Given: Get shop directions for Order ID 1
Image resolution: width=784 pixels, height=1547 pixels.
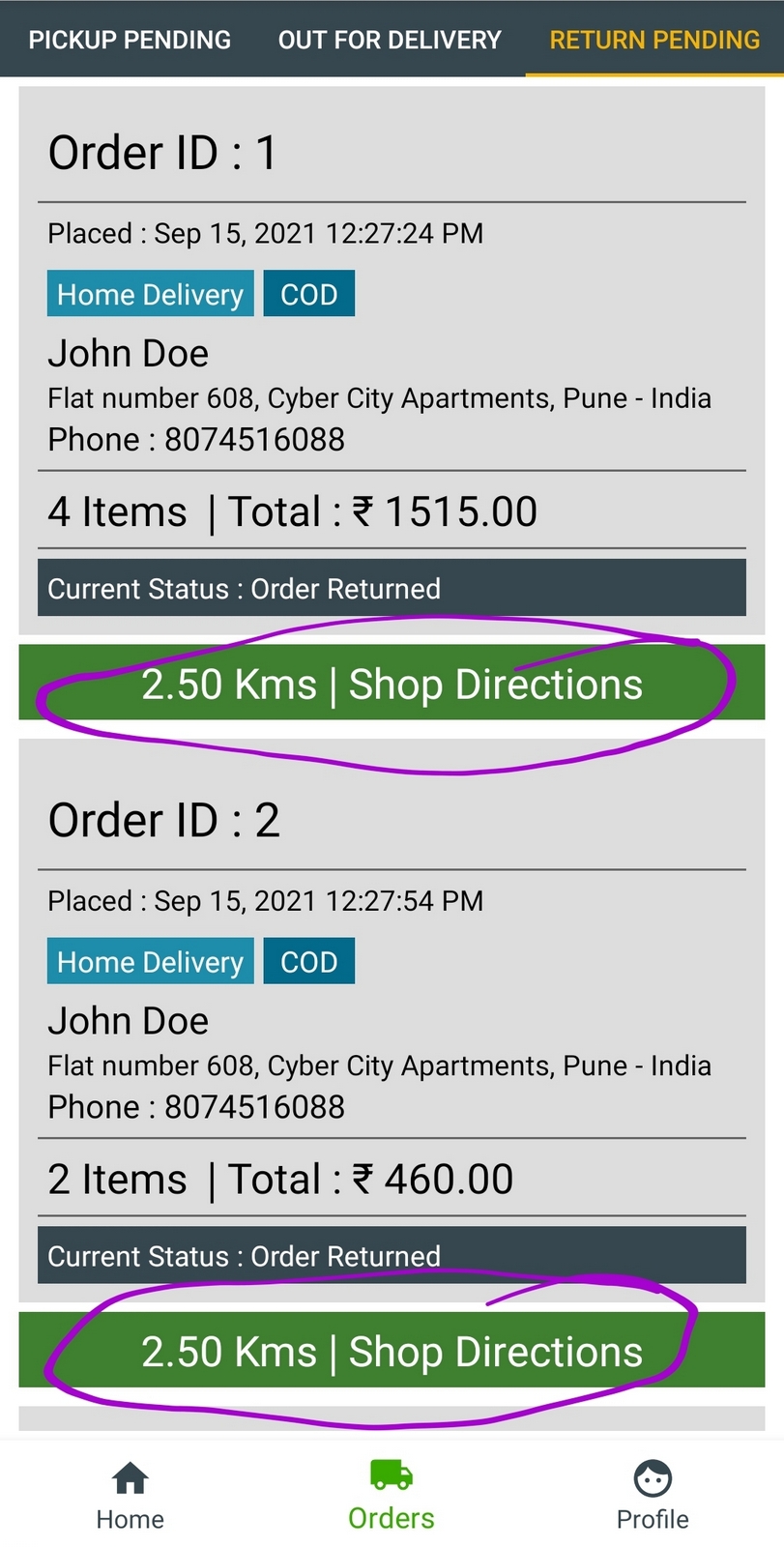Looking at the screenshot, I should pyautogui.click(x=392, y=684).
